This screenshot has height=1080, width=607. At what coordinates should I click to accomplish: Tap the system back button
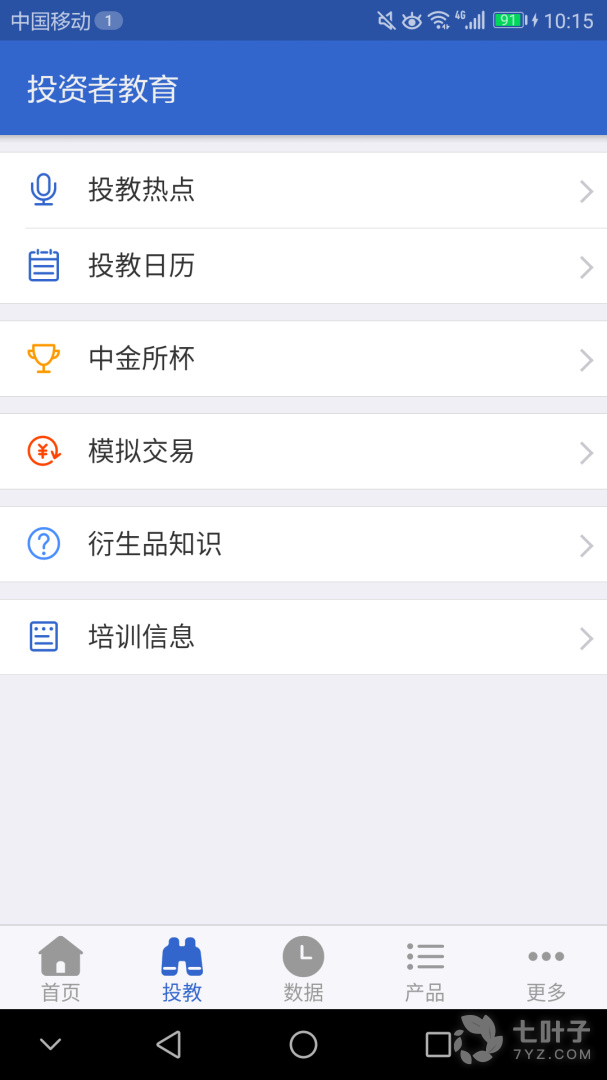pyautogui.click(x=169, y=1045)
